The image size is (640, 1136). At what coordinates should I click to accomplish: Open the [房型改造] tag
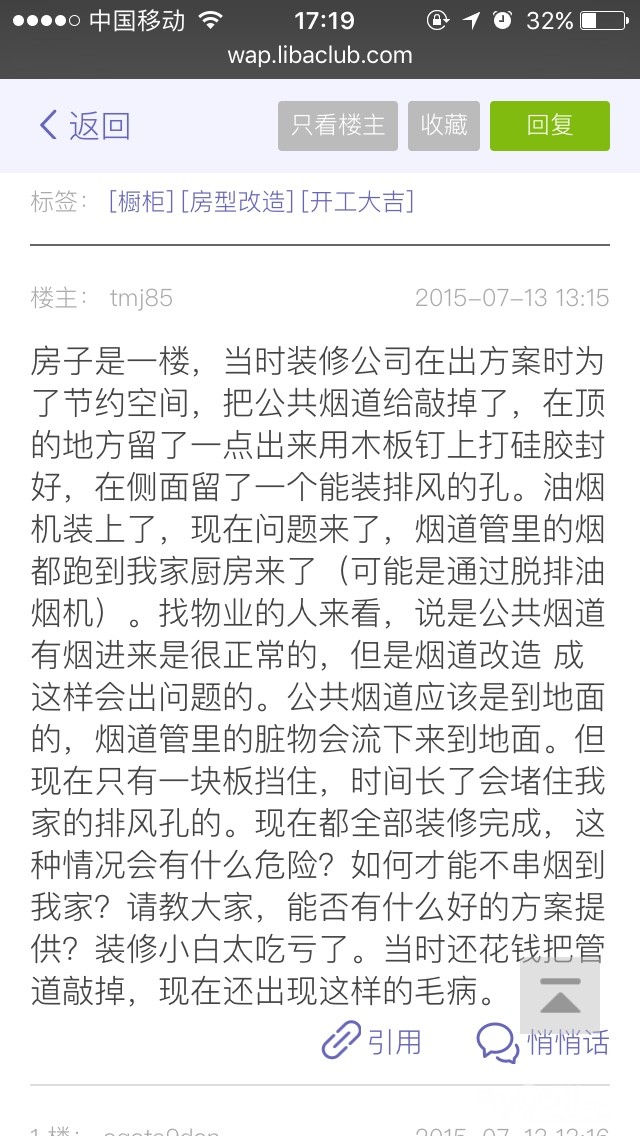coord(238,202)
